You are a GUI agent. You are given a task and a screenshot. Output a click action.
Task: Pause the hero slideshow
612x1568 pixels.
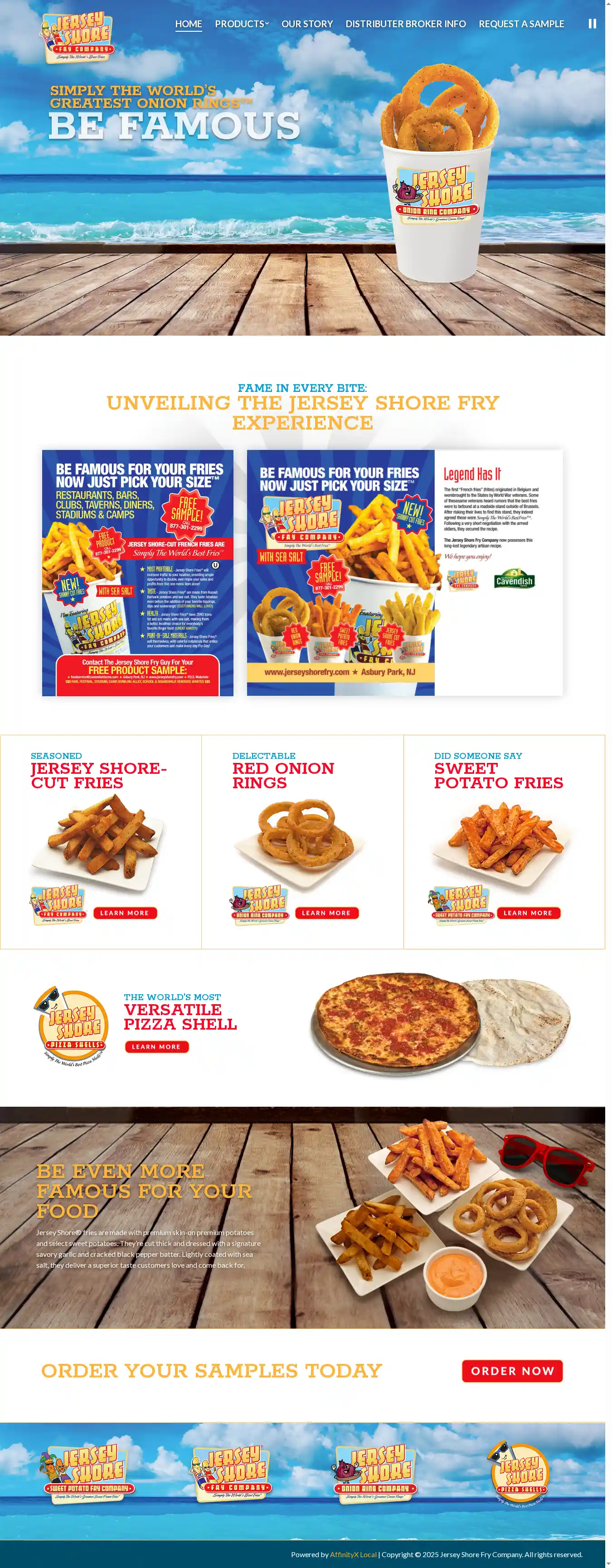pos(591,24)
